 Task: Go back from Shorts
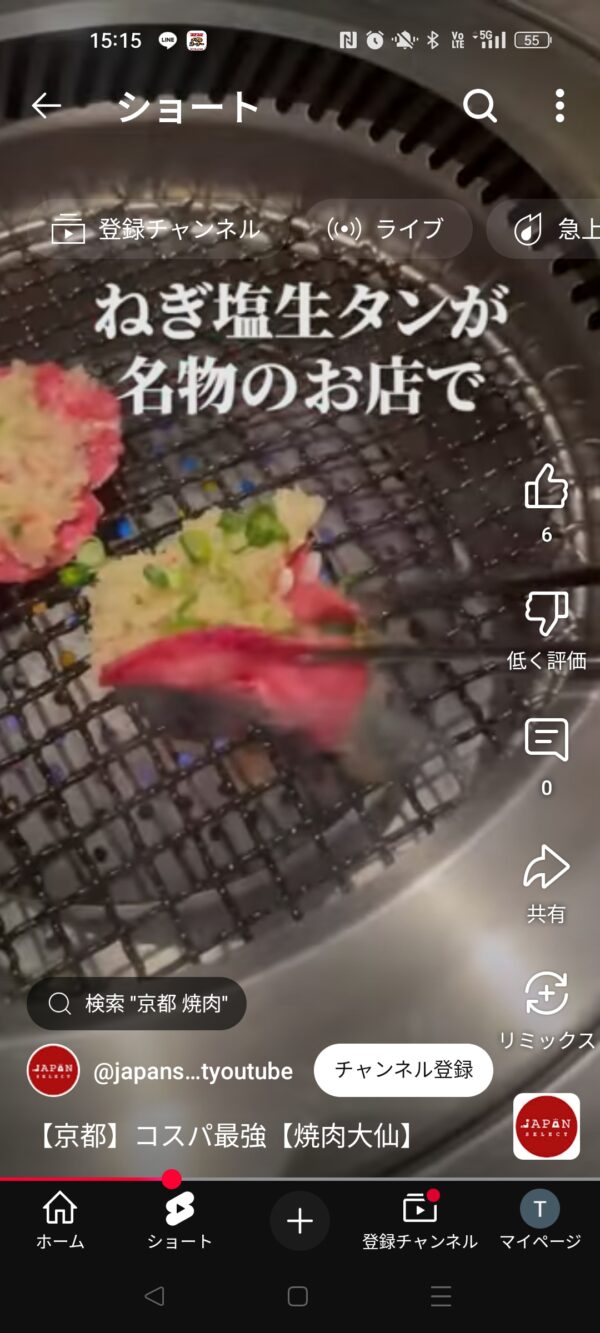46,105
